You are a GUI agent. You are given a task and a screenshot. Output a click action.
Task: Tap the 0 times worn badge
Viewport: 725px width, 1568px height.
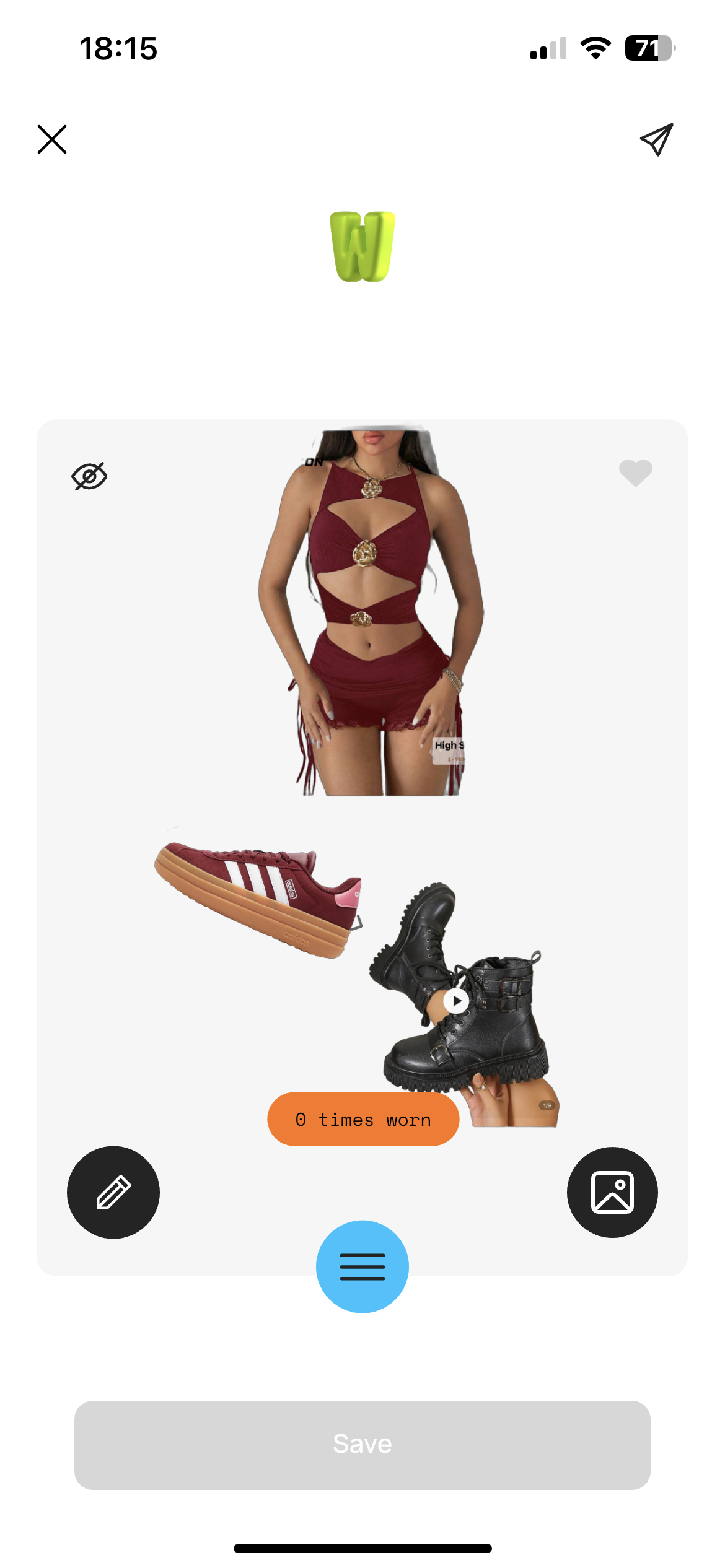pyautogui.click(x=363, y=1119)
